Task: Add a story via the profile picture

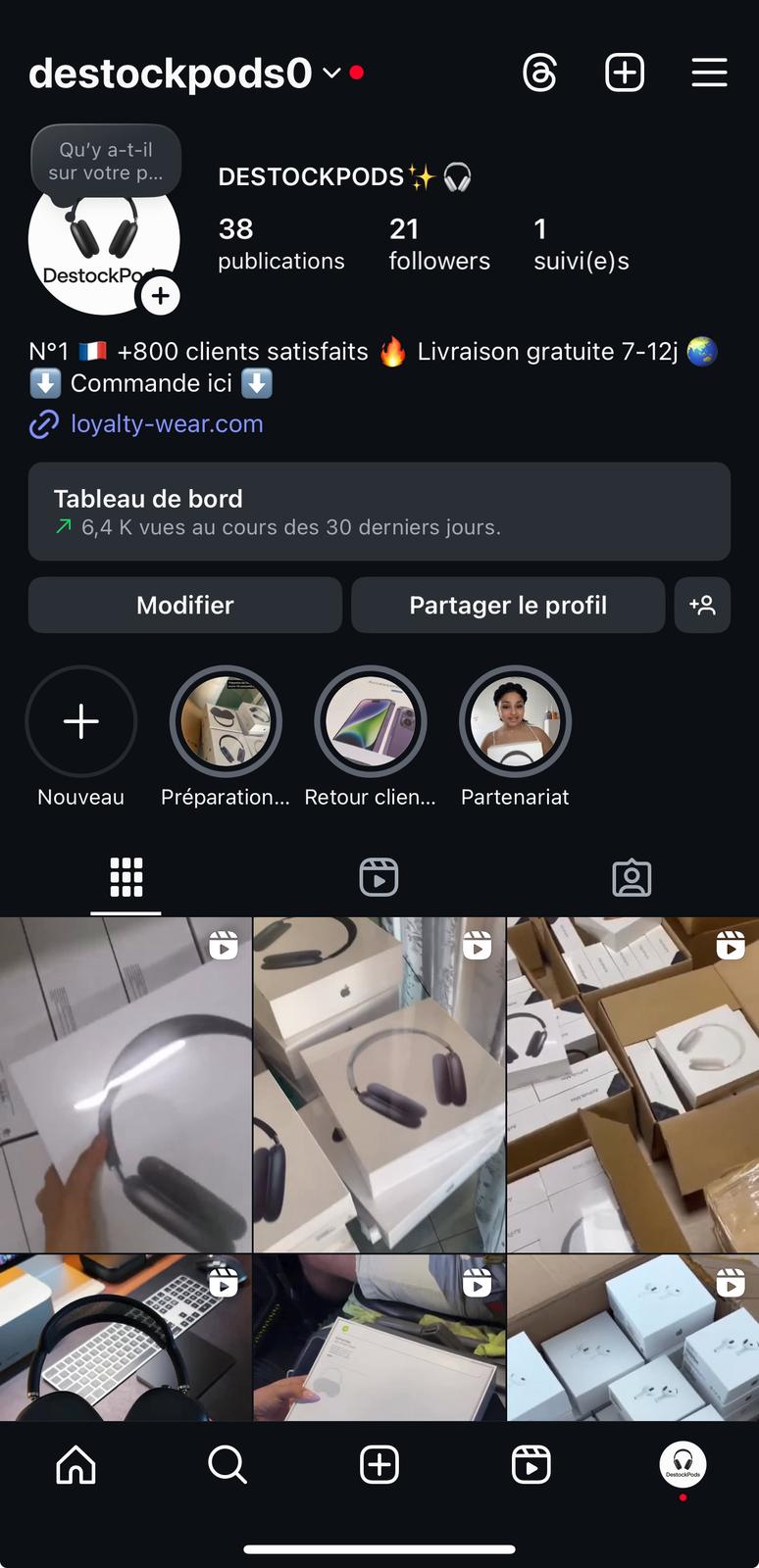Action: pos(161,296)
